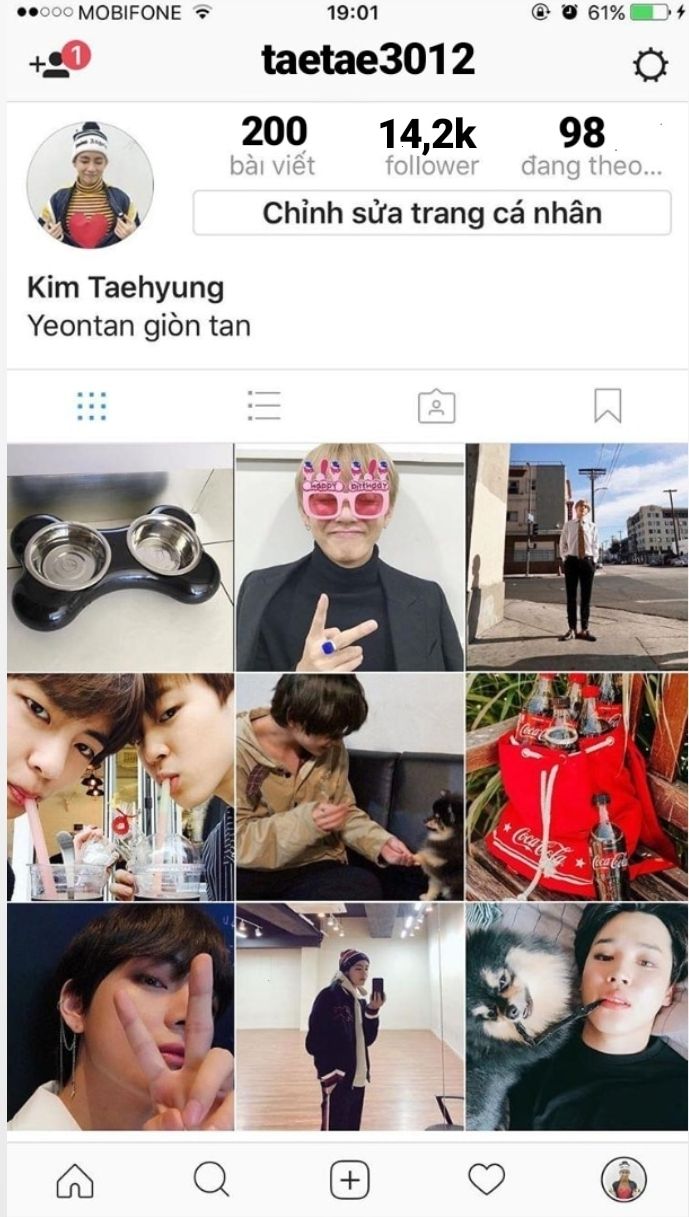Tap Chỉnh sửa trang cá nhân button
The height and width of the screenshot is (1217, 689).
432,213
